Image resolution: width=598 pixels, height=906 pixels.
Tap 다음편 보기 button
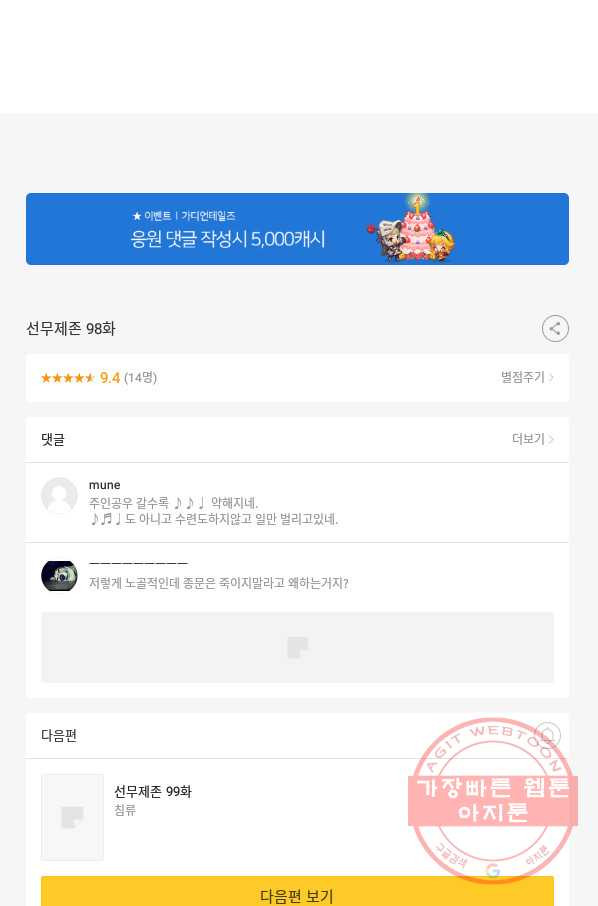297,893
